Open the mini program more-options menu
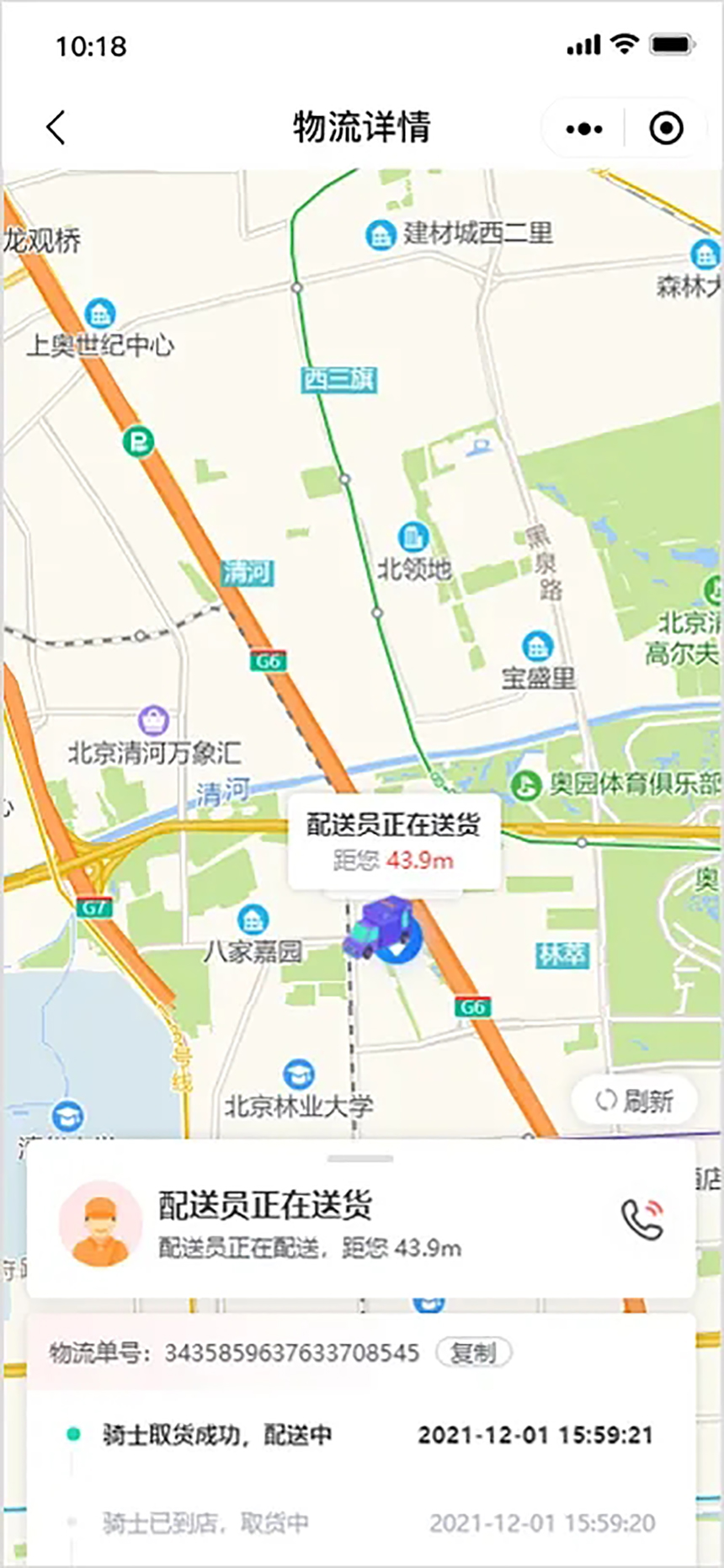This screenshot has width=724, height=1568. click(584, 129)
